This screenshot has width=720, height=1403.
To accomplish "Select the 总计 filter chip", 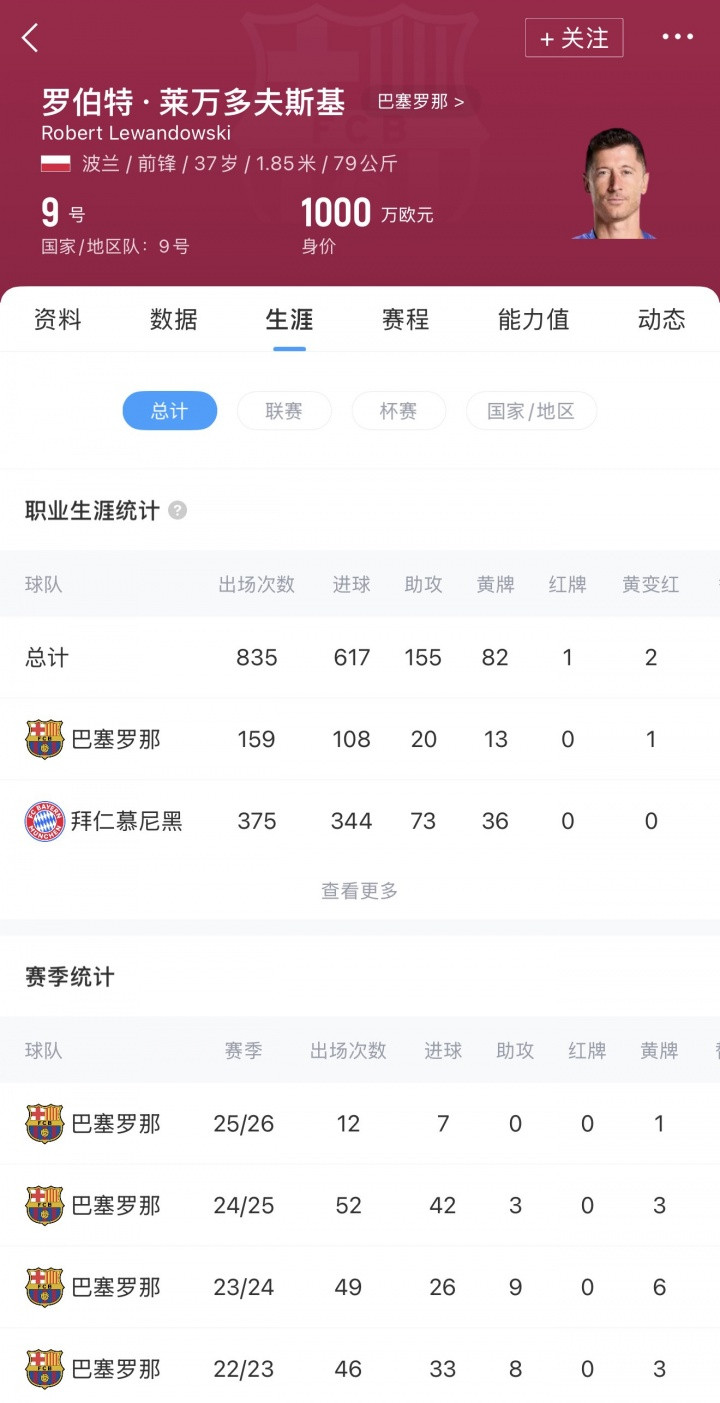I will pos(170,411).
